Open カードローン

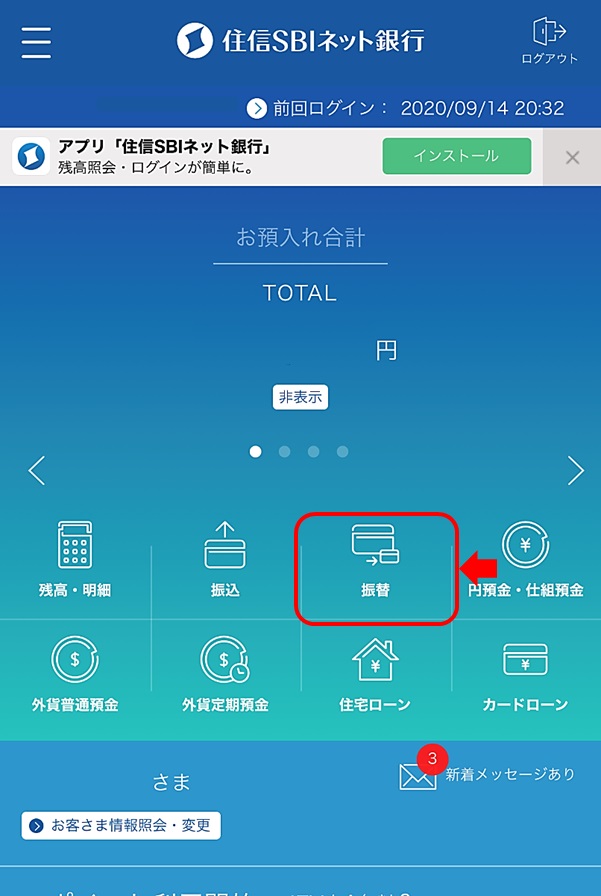point(526,675)
